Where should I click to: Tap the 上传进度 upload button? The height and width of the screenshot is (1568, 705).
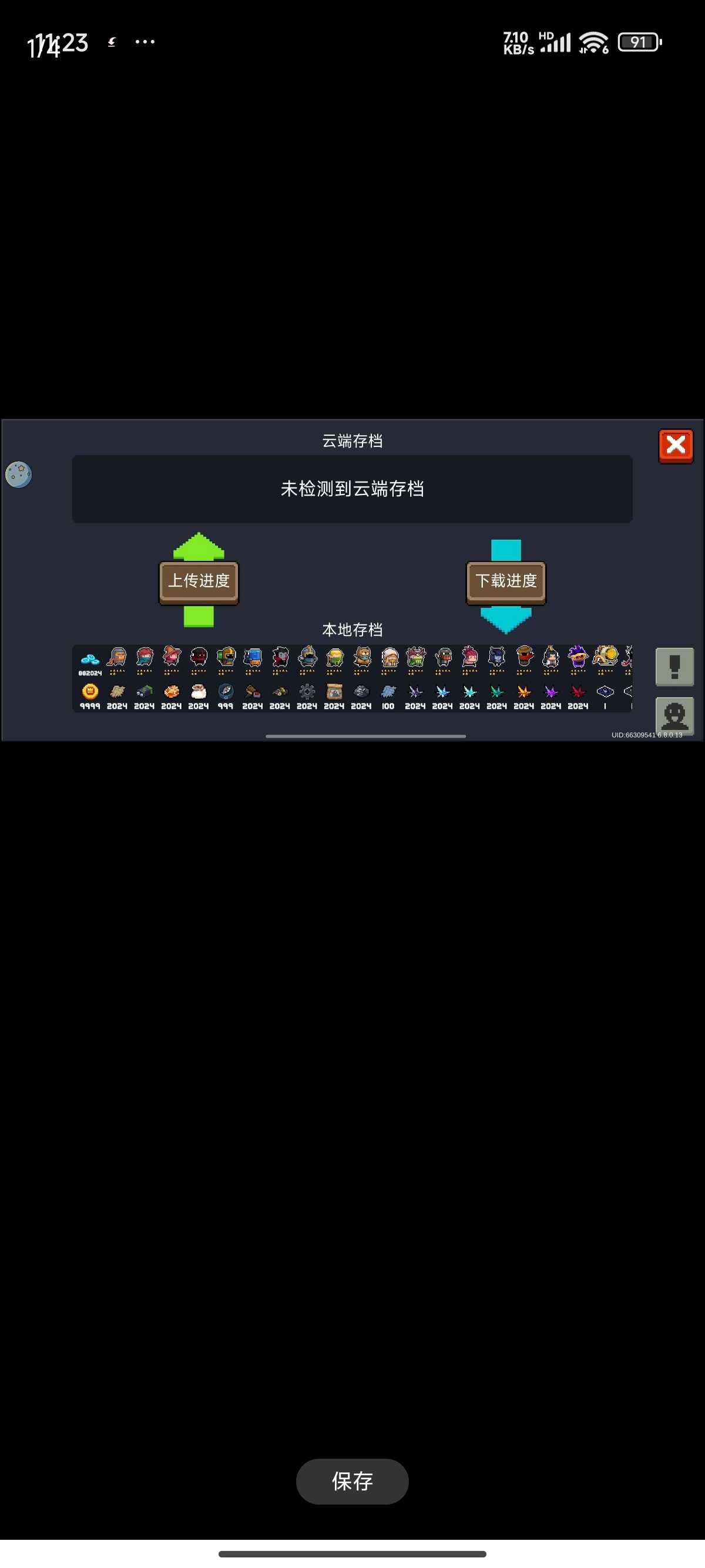199,582
